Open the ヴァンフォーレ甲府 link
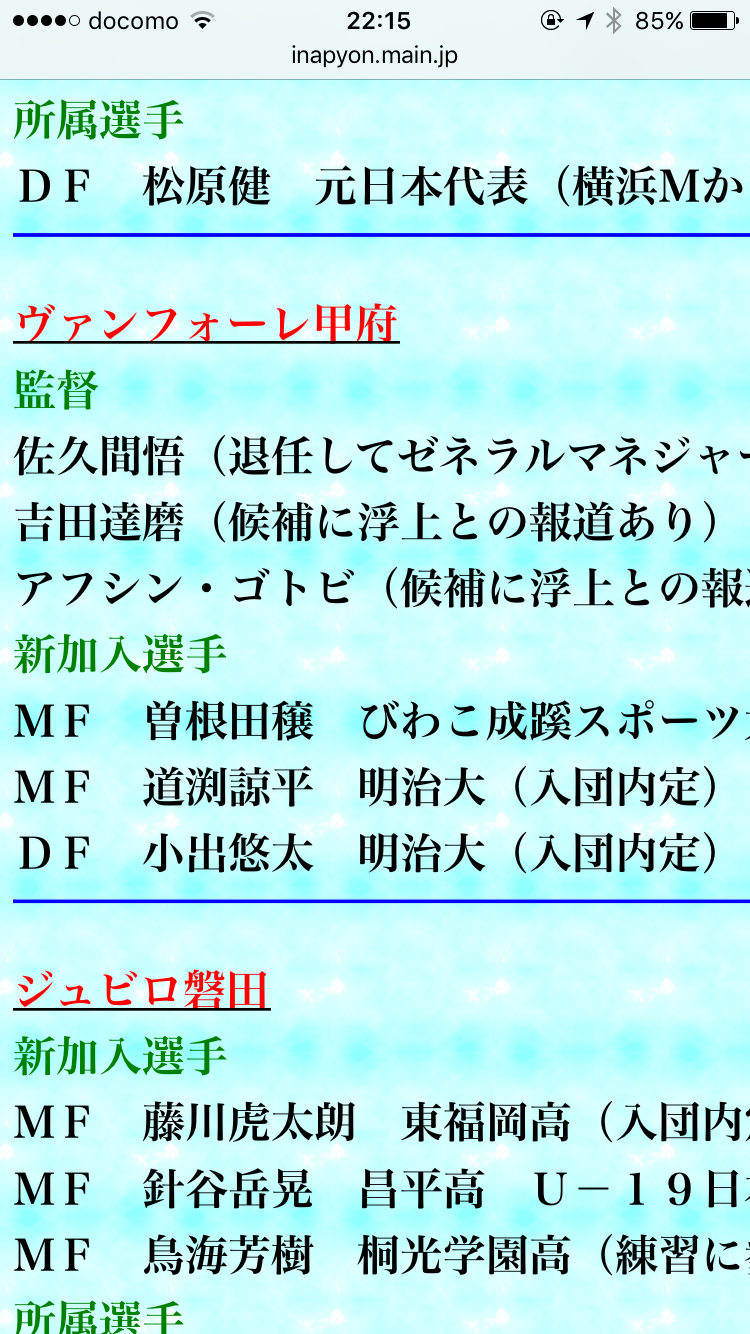Image resolution: width=750 pixels, height=1334 pixels. [x=207, y=324]
